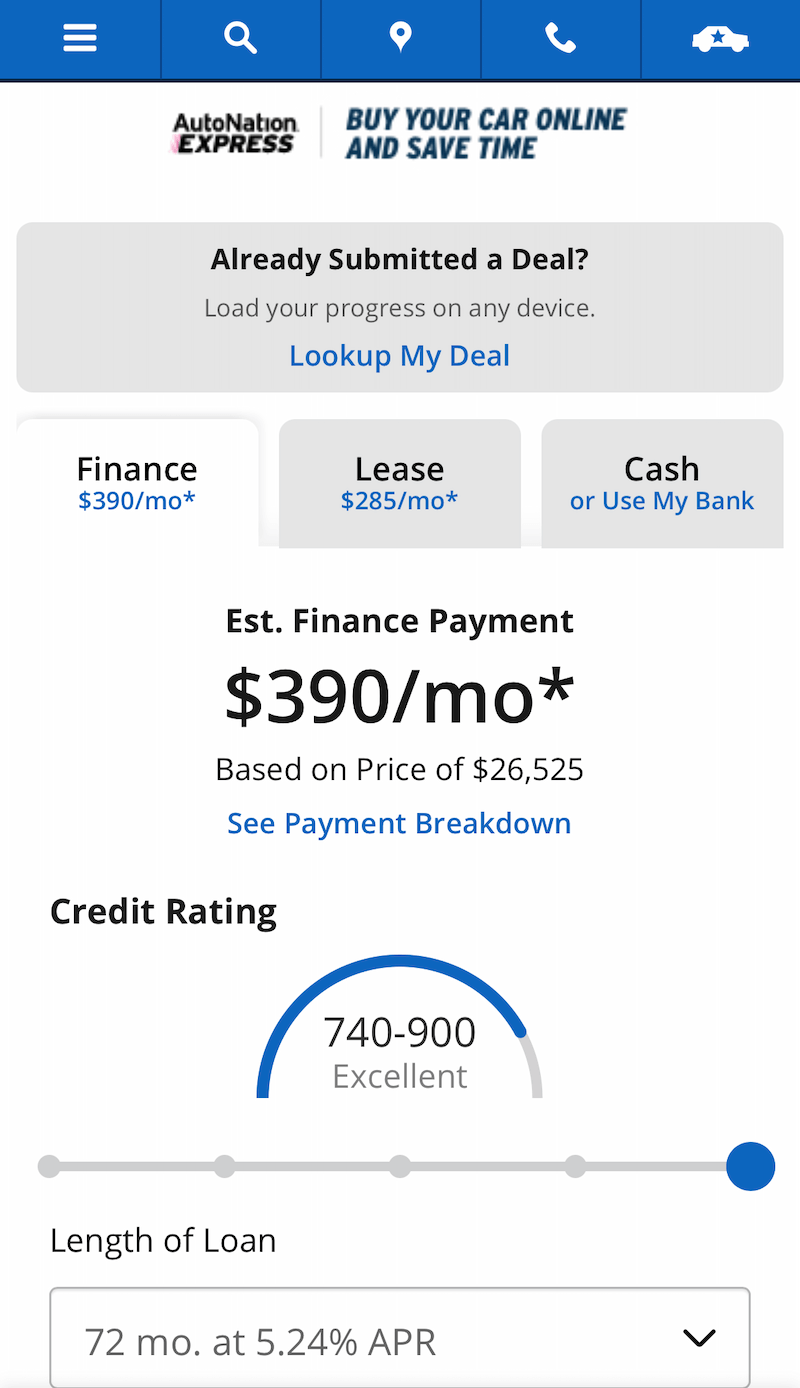
Task: Click See Payment Breakdown
Action: (399, 823)
